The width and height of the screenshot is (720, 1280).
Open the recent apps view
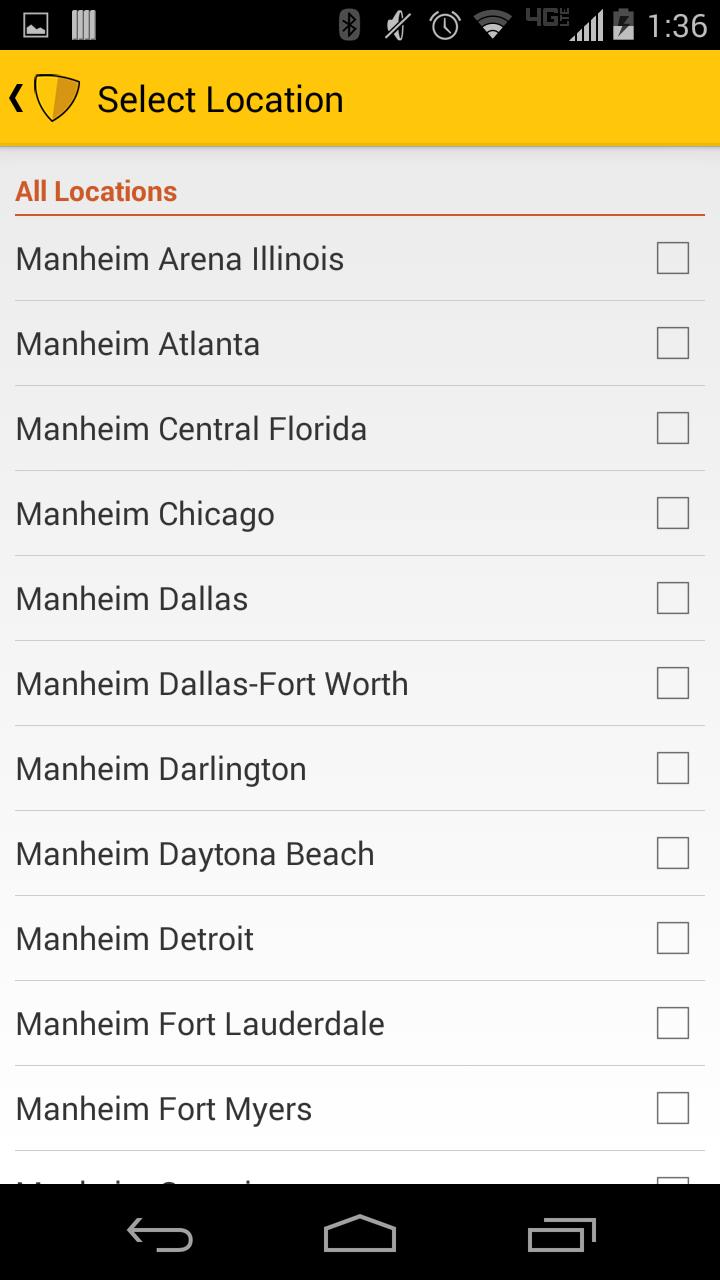click(561, 1233)
